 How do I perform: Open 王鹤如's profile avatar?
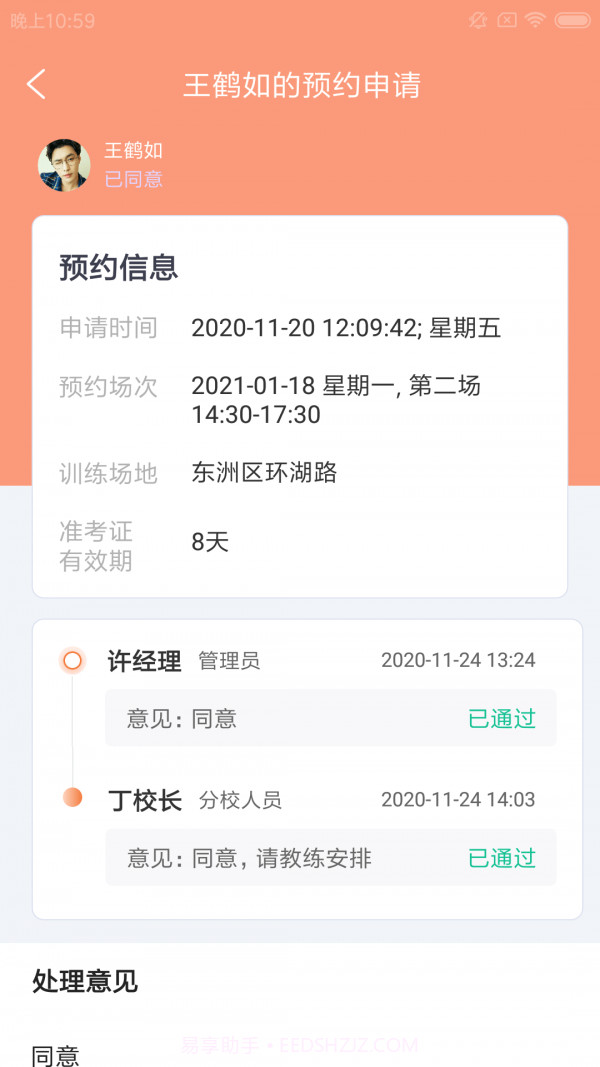coord(64,165)
